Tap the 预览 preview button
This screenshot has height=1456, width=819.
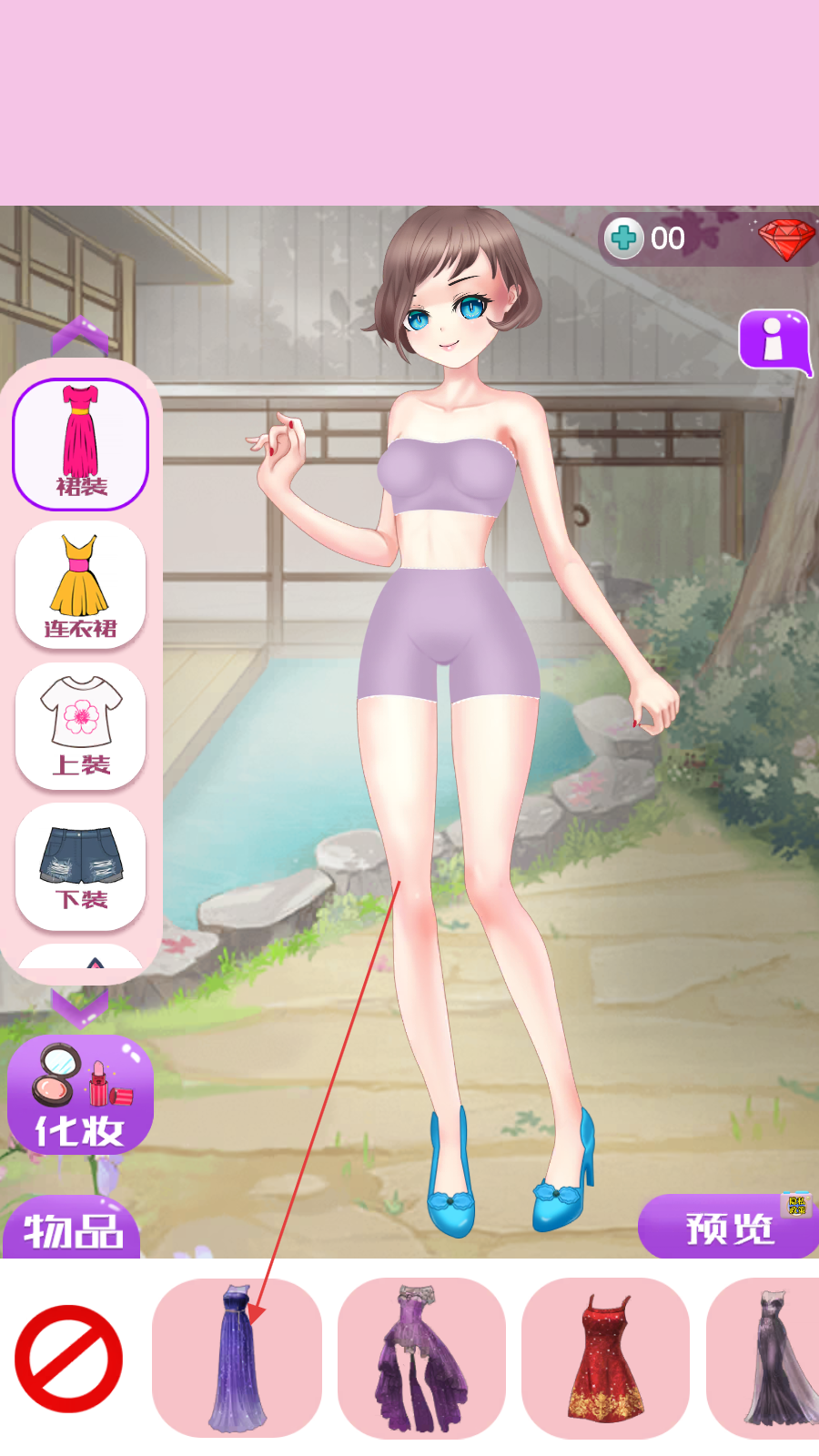(729, 1228)
